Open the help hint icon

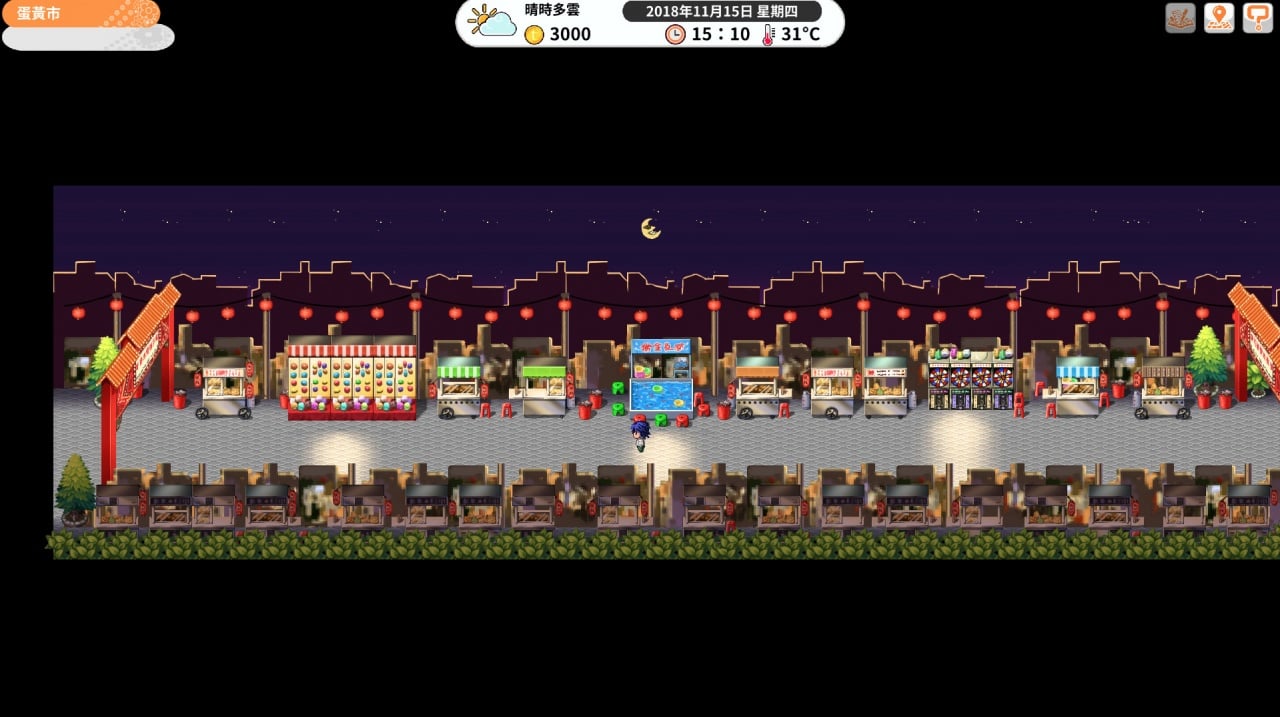point(1257,18)
